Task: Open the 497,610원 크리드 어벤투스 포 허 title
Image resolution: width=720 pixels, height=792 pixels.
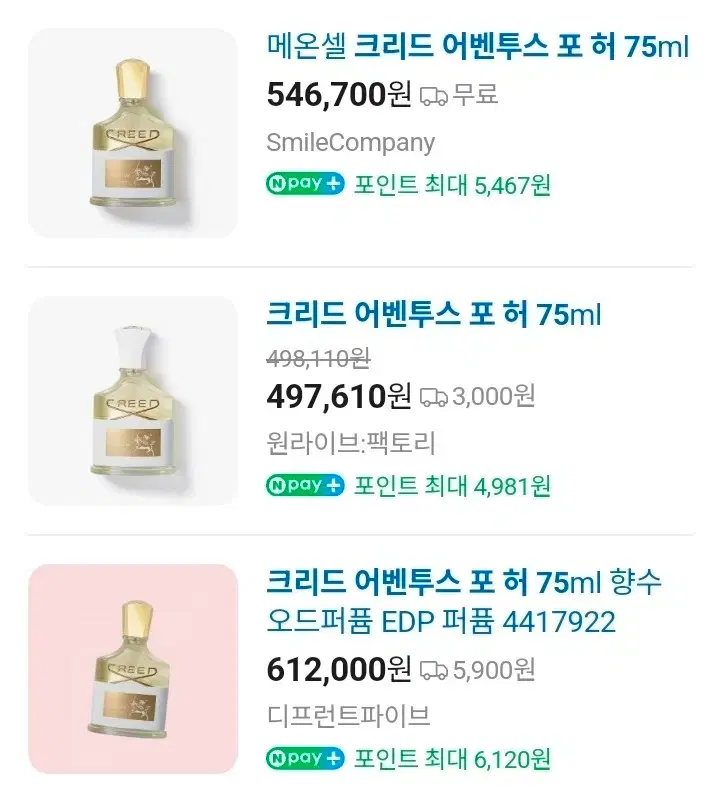Action: pyautogui.click(x=433, y=314)
